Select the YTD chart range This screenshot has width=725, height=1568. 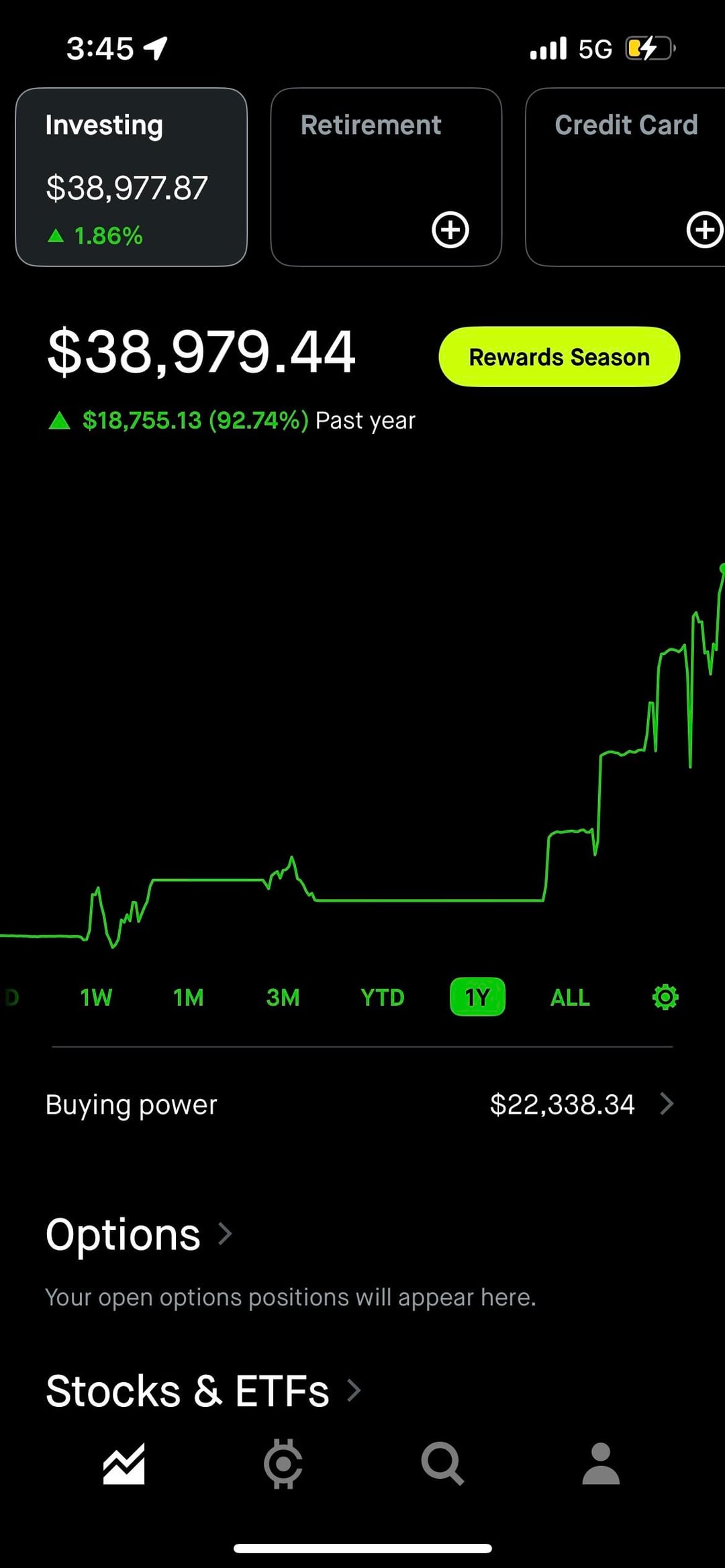pyautogui.click(x=382, y=998)
